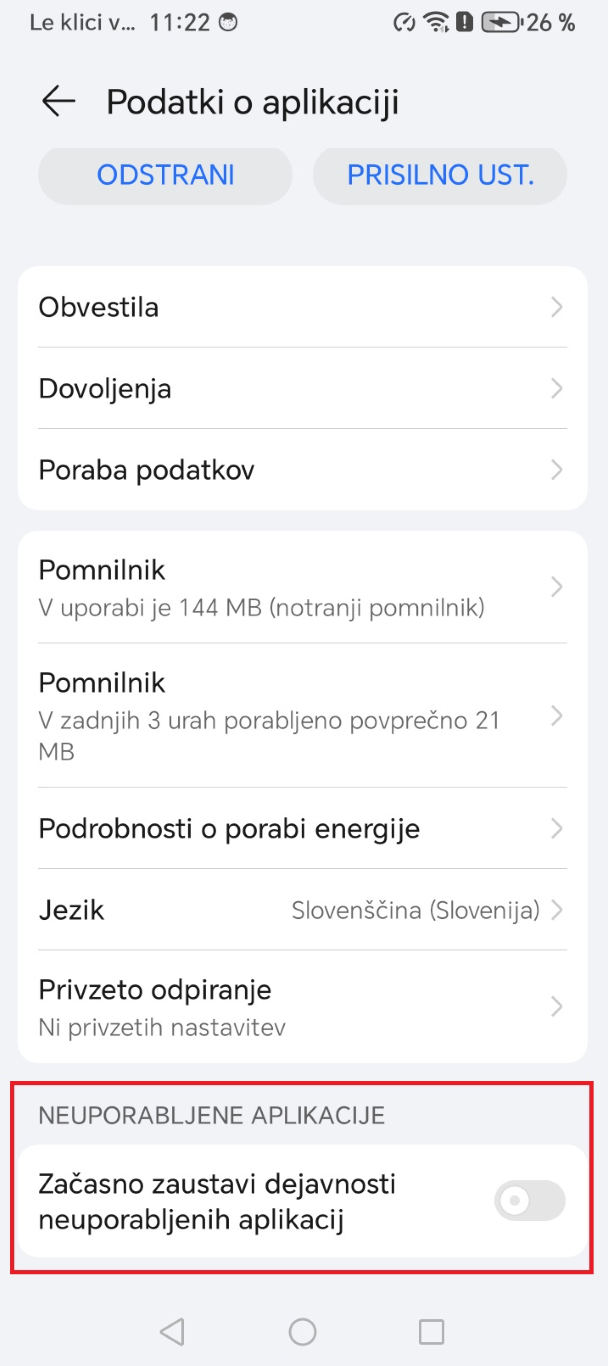Open Obvestila settings
609x1366 pixels.
pyautogui.click(x=302, y=307)
